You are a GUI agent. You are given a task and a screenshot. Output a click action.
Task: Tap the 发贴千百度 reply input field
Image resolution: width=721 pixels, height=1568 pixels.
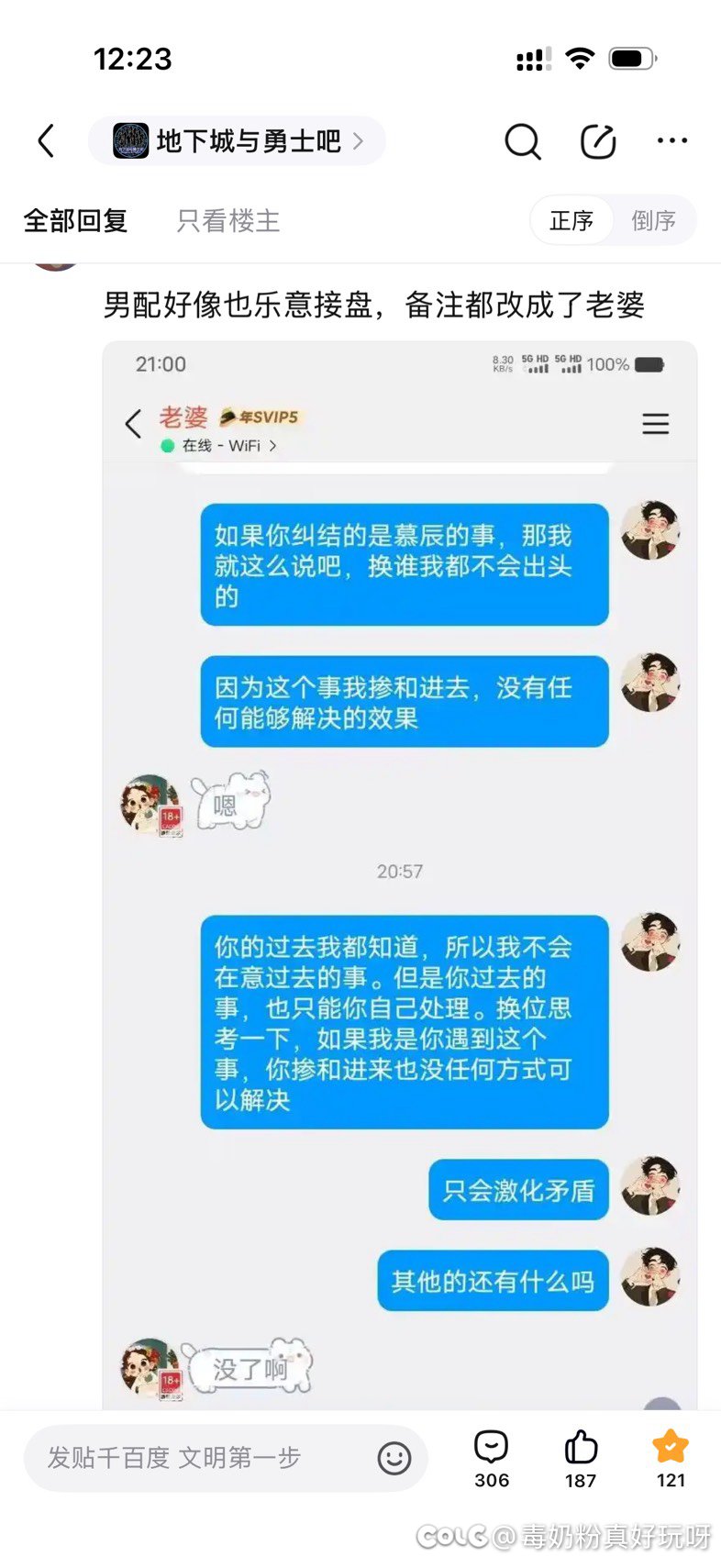pyautogui.click(x=202, y=1457)
